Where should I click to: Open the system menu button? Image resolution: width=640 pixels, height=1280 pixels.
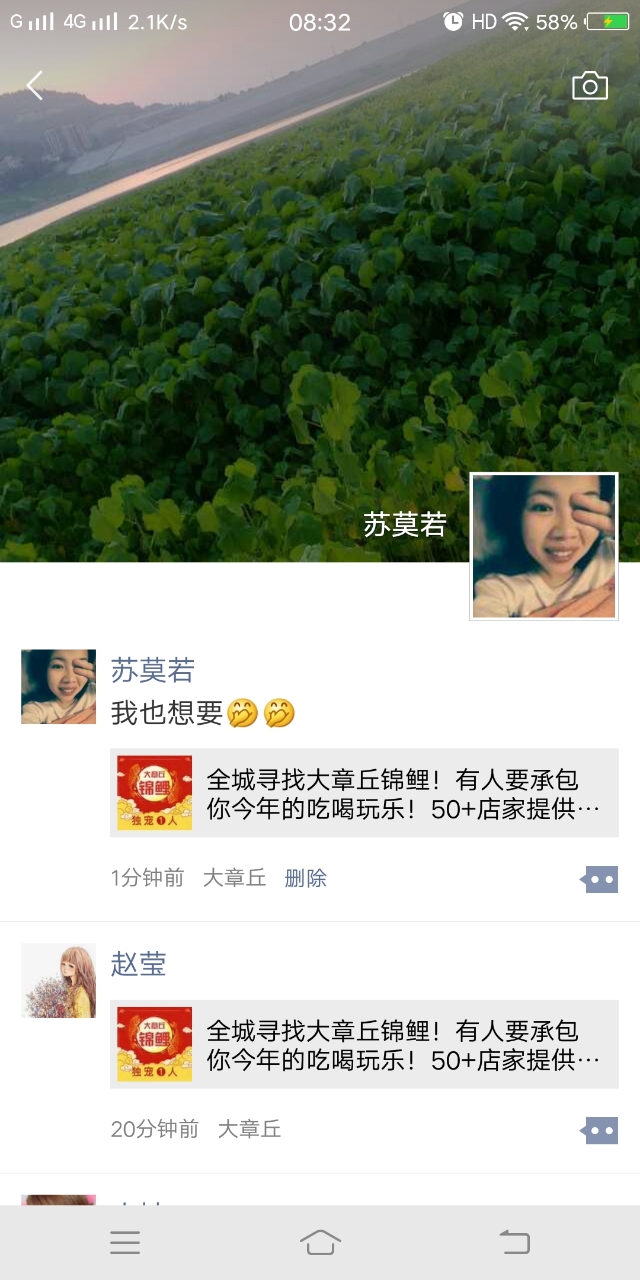125,1243
